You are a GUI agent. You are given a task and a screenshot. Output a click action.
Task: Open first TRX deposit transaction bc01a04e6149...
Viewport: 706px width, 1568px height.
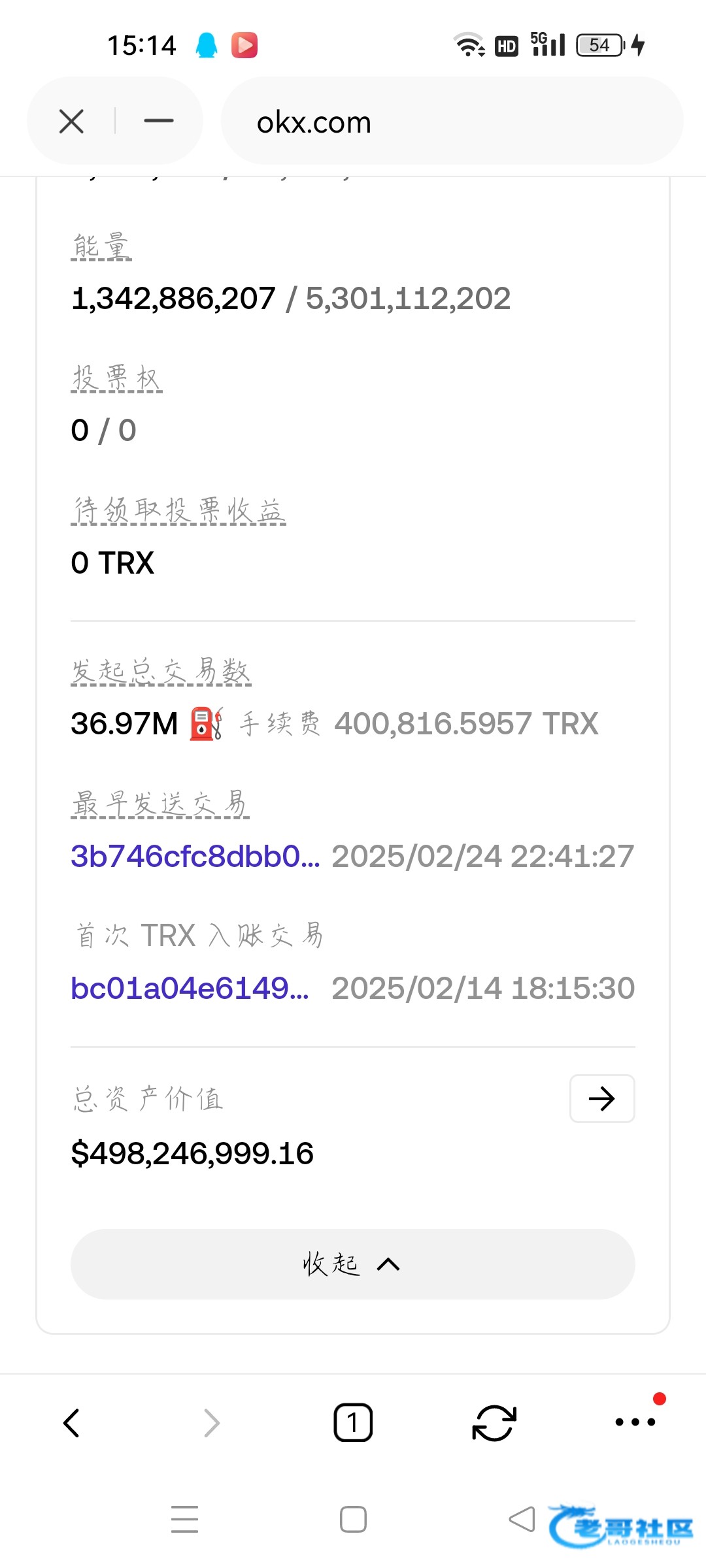click(190, 988)
